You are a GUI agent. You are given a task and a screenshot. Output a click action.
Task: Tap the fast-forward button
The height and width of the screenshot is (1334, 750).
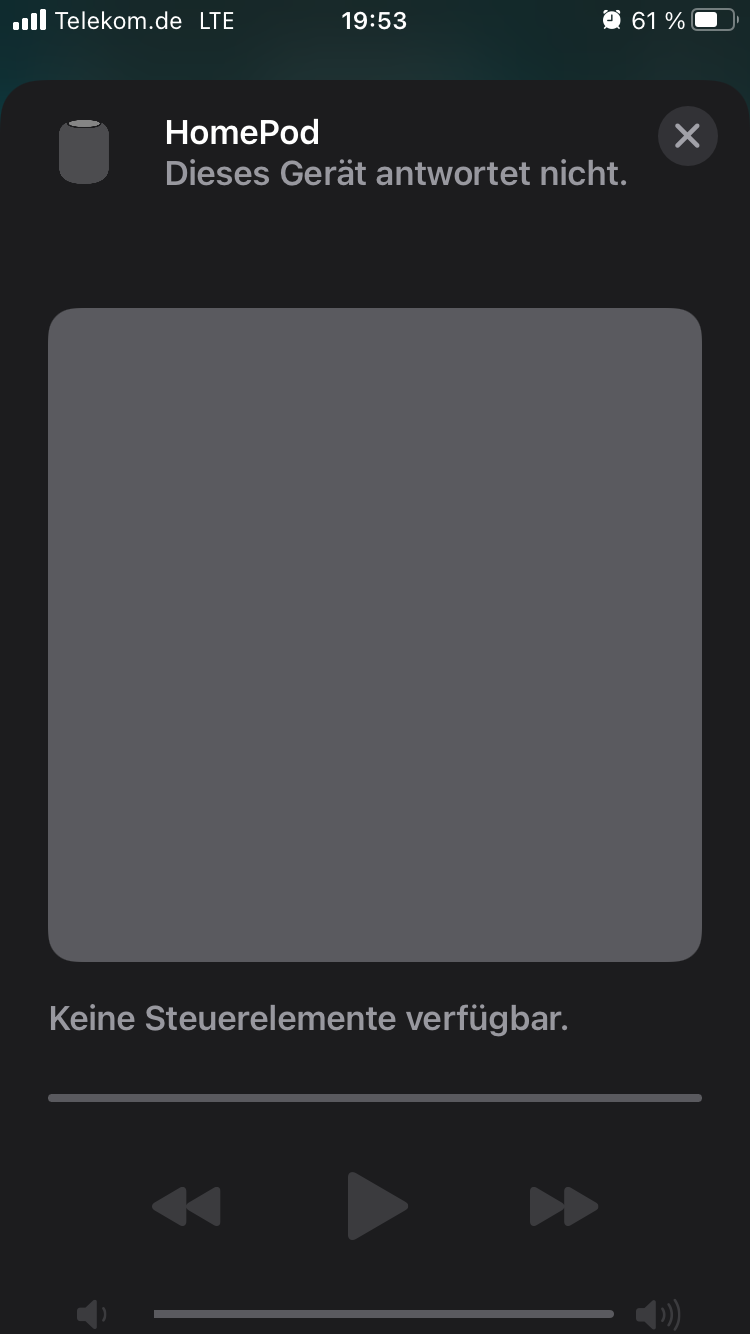click(x=563, y=1206)
